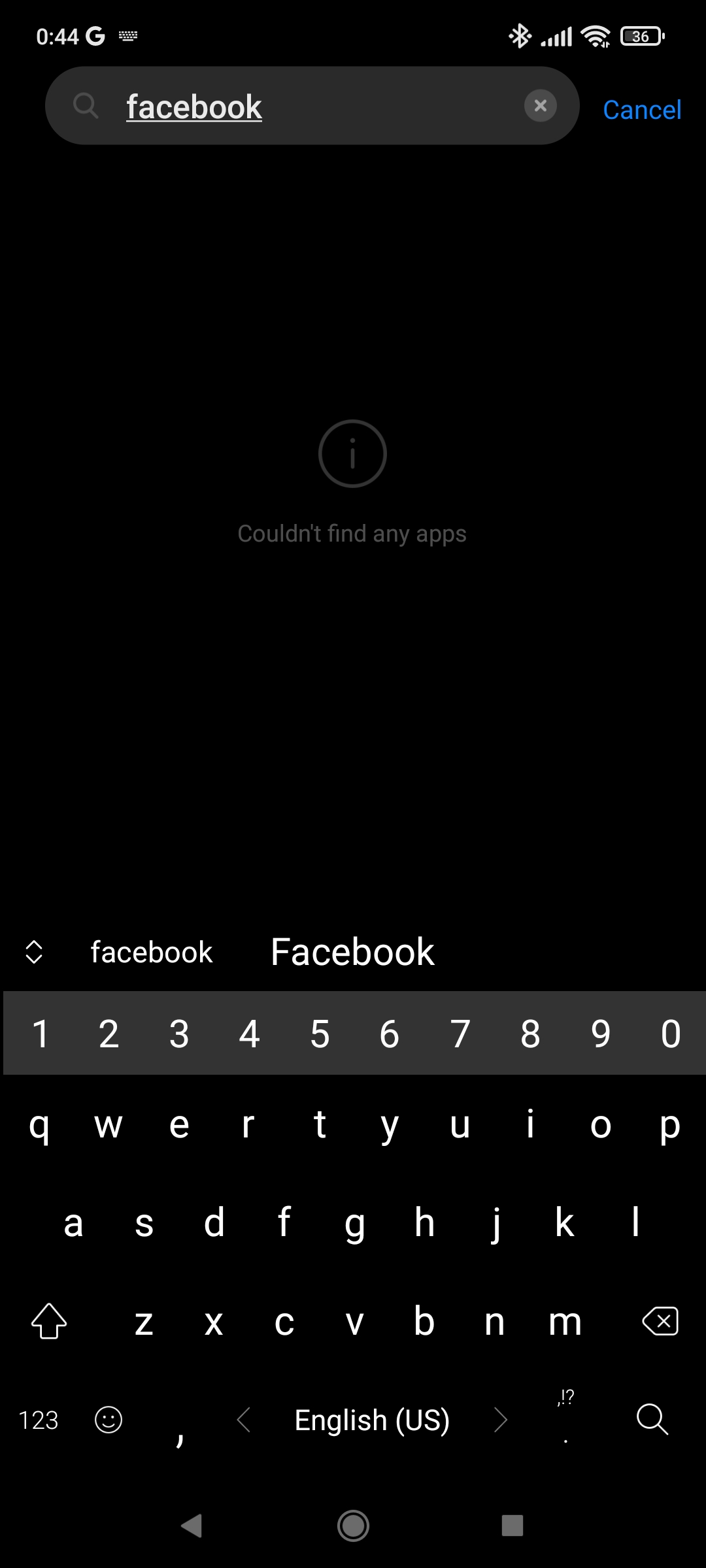This screenshot has width=706, height=1568.
Task: Tap the English (US) space bar
Action: (x=372, y=1420)
